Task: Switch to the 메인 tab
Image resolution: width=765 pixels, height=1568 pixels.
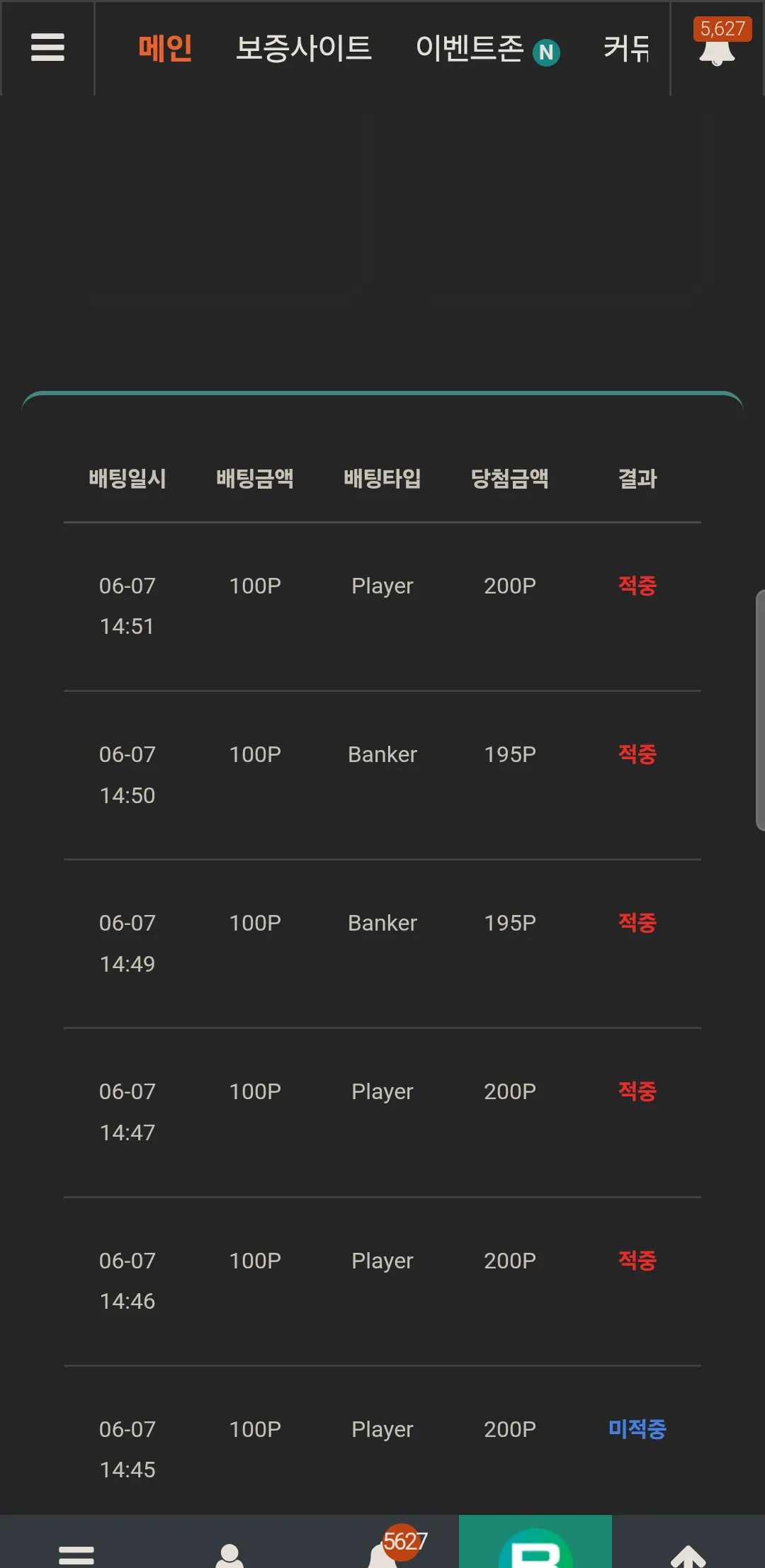Action: 165,48
